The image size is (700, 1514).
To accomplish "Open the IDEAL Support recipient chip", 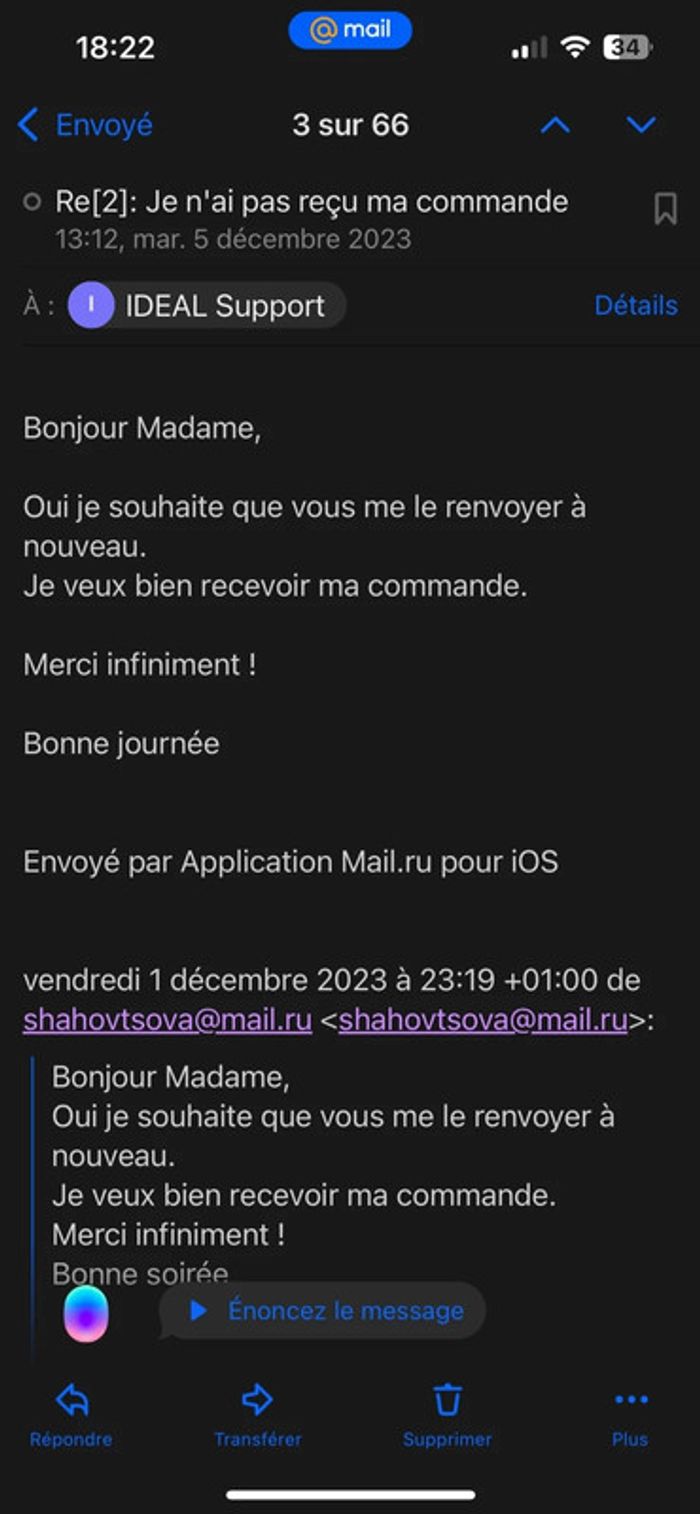I will 206,305.
